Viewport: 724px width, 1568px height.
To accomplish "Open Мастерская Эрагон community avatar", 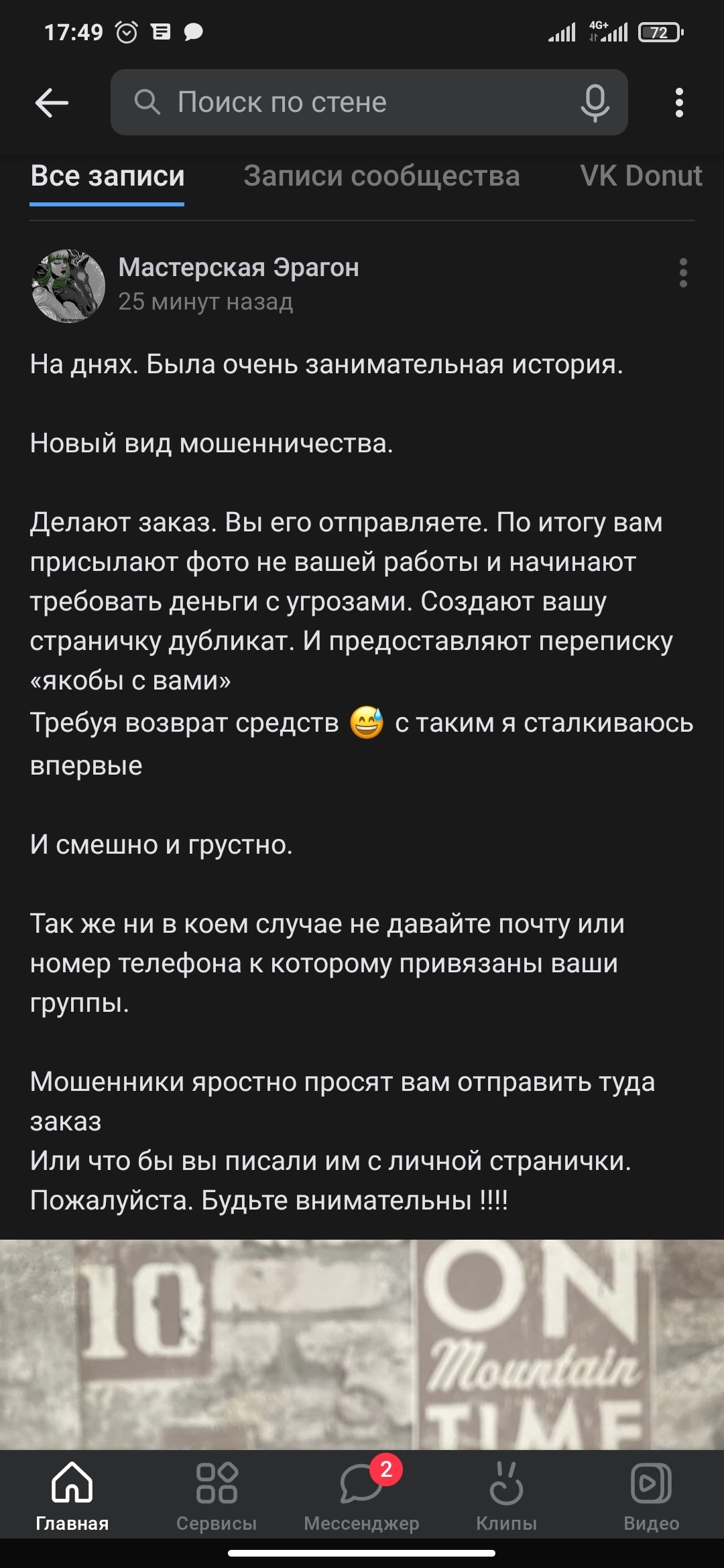I will pos(68,285).
